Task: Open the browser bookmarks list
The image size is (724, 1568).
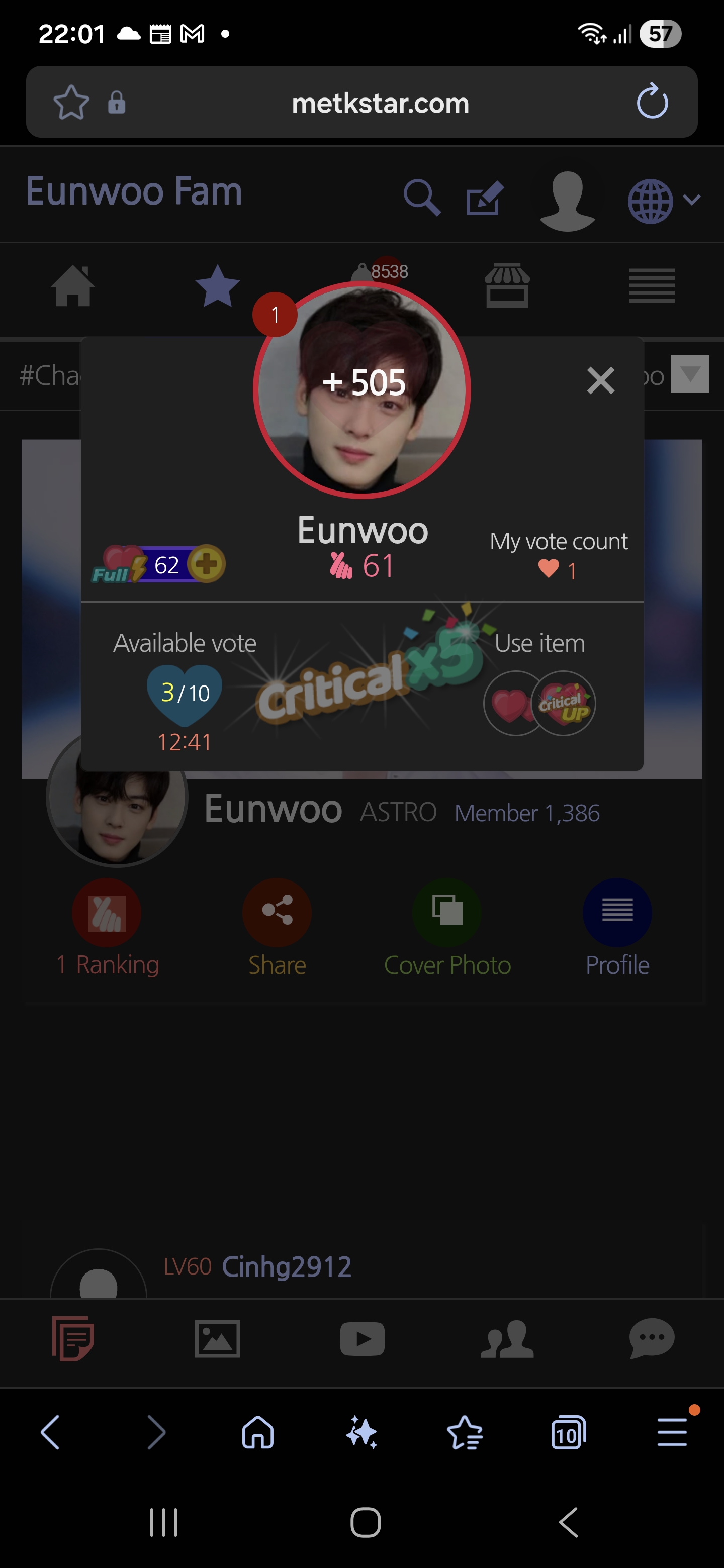Action: pos(465,1433)
